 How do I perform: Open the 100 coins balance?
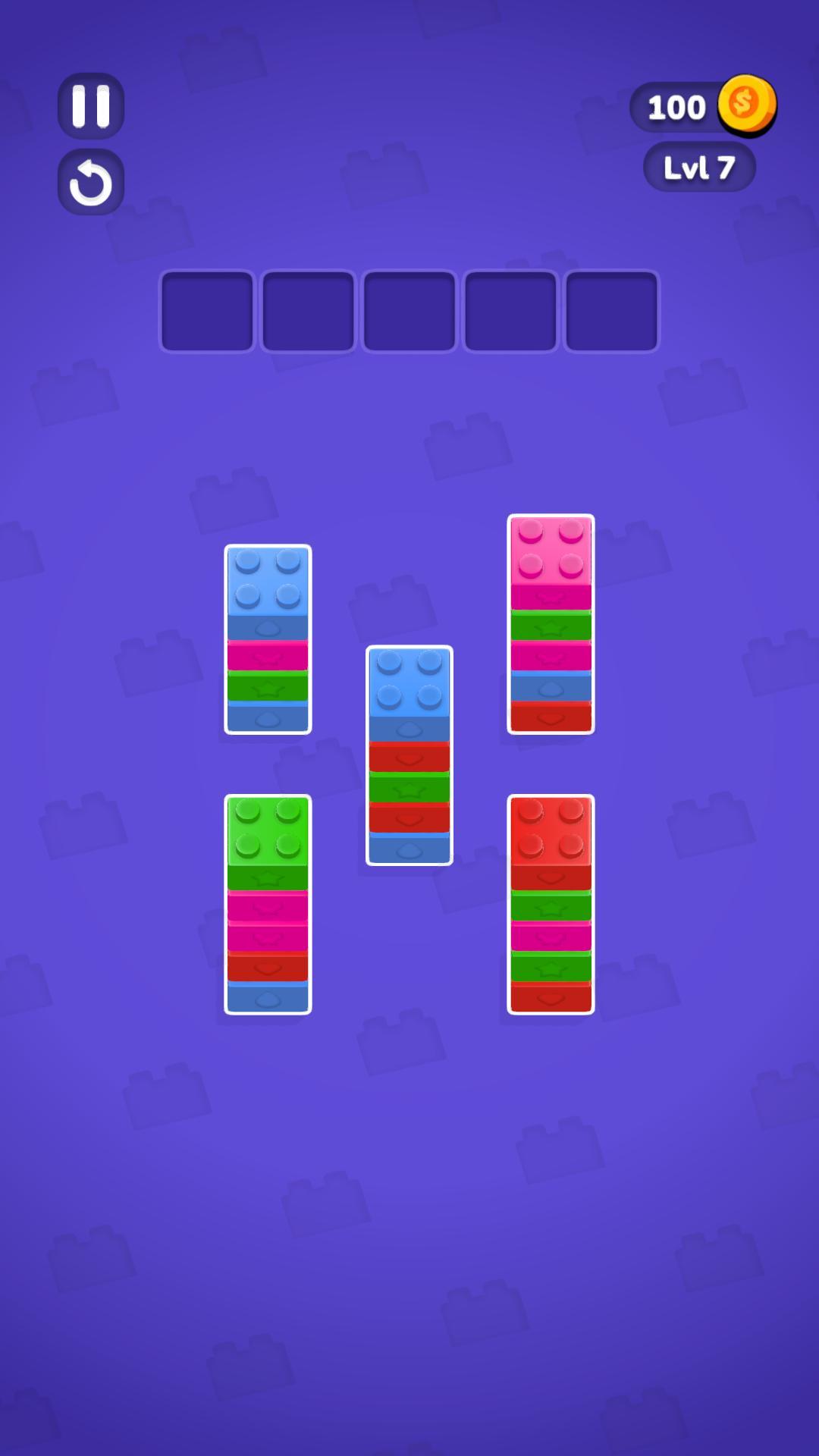(701, 106)
